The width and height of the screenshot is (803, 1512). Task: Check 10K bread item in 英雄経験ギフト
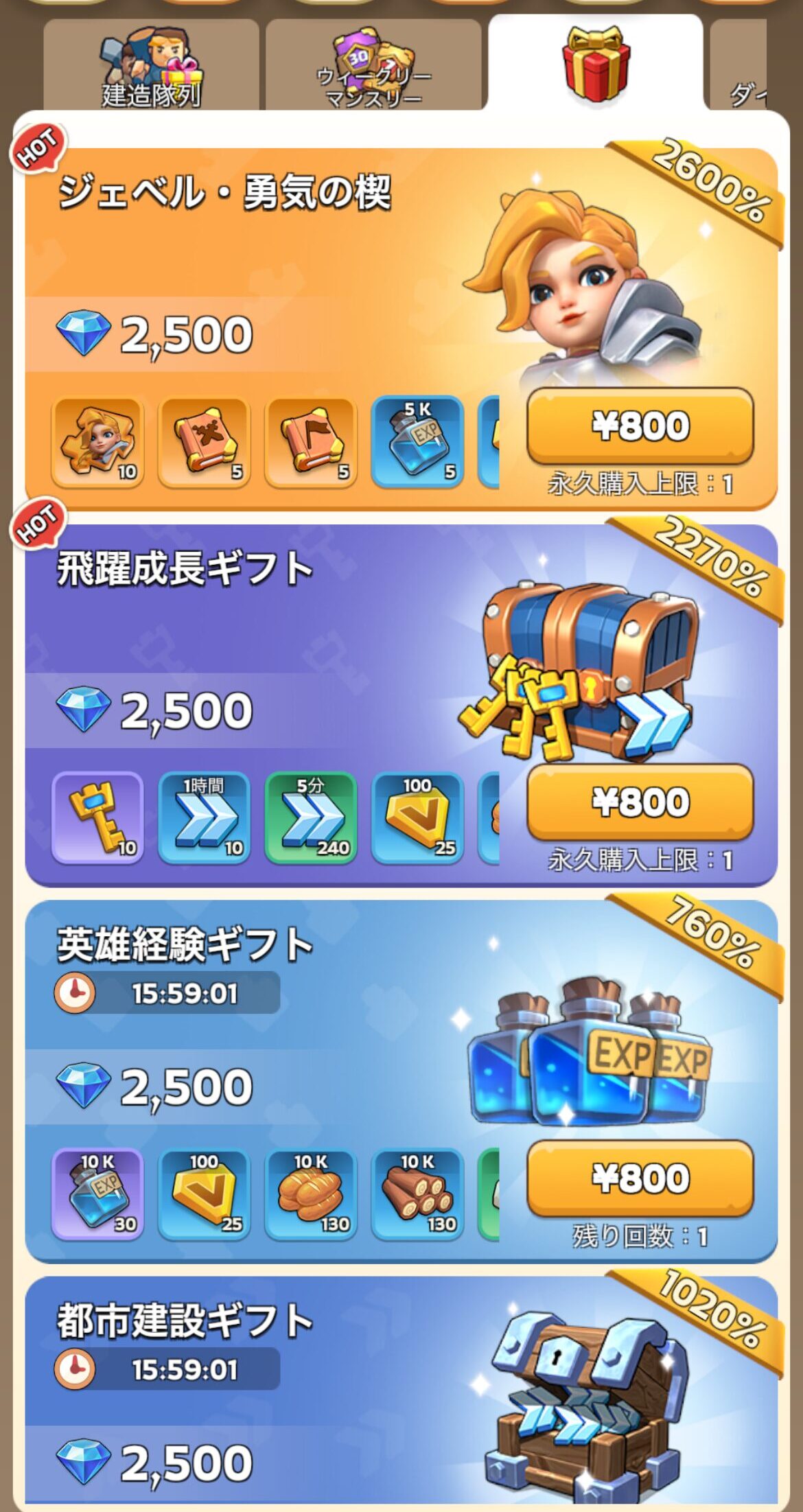tap(310, 1194)
